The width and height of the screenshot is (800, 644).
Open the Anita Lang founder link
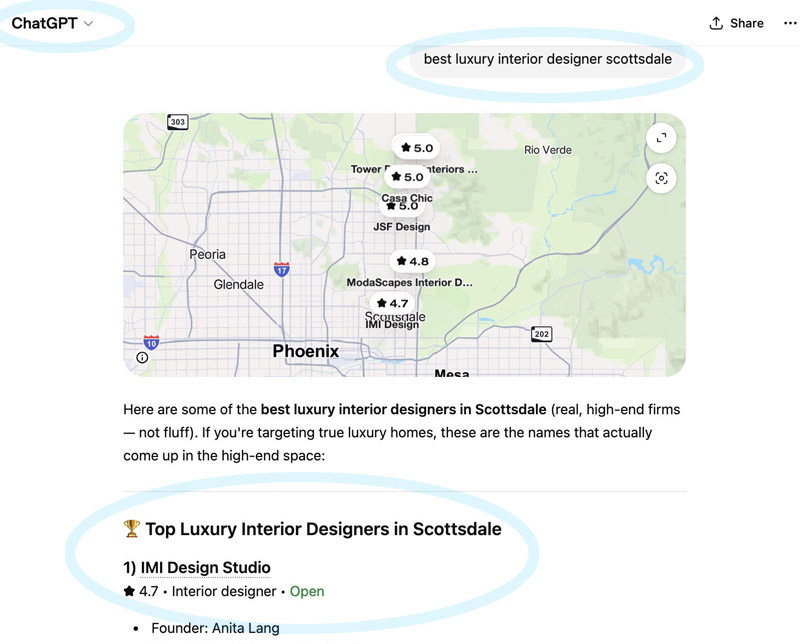[x=245, y=628]
